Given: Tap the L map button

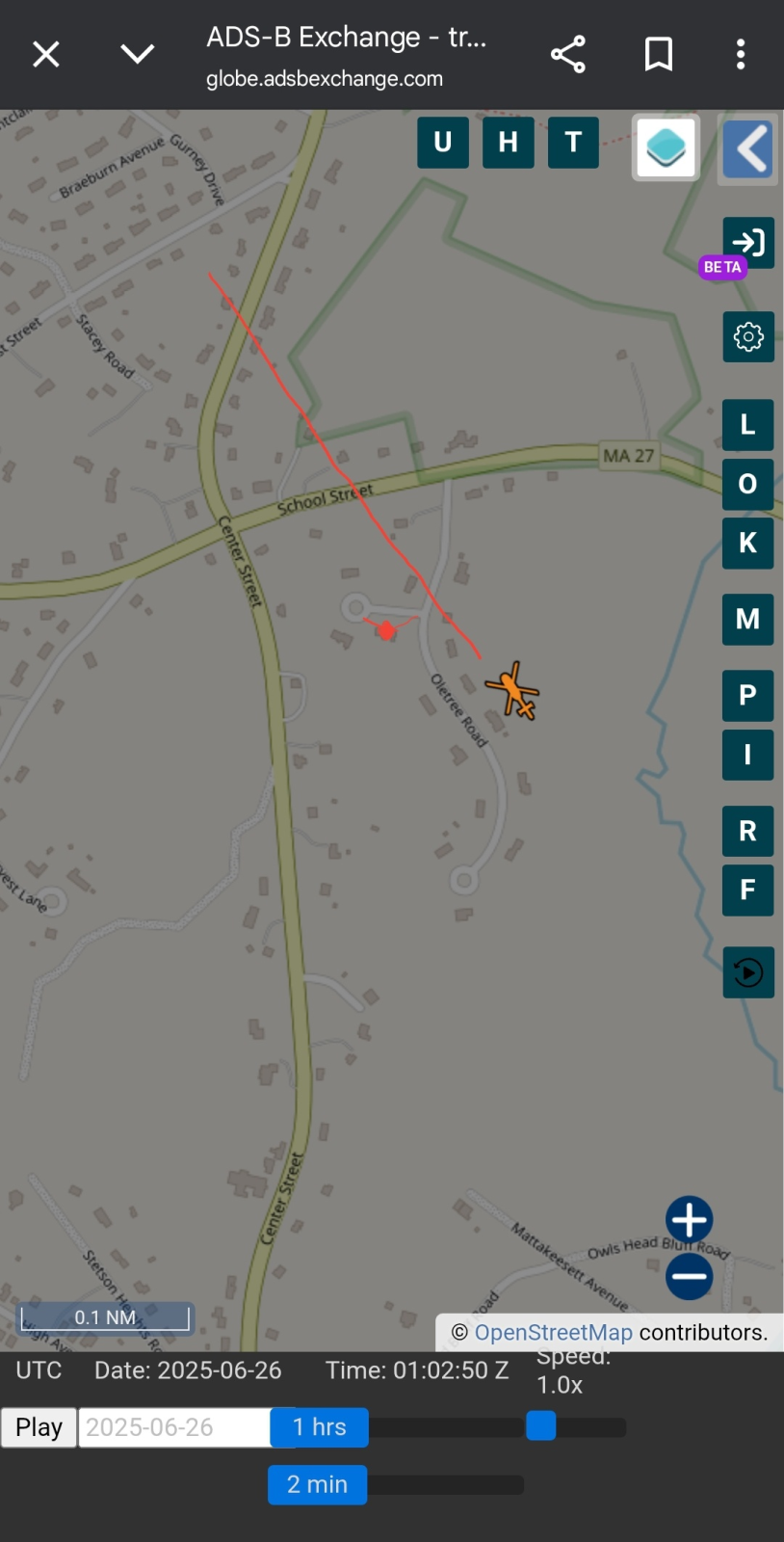Looking at the screenshot, I should tap(747, 425).
